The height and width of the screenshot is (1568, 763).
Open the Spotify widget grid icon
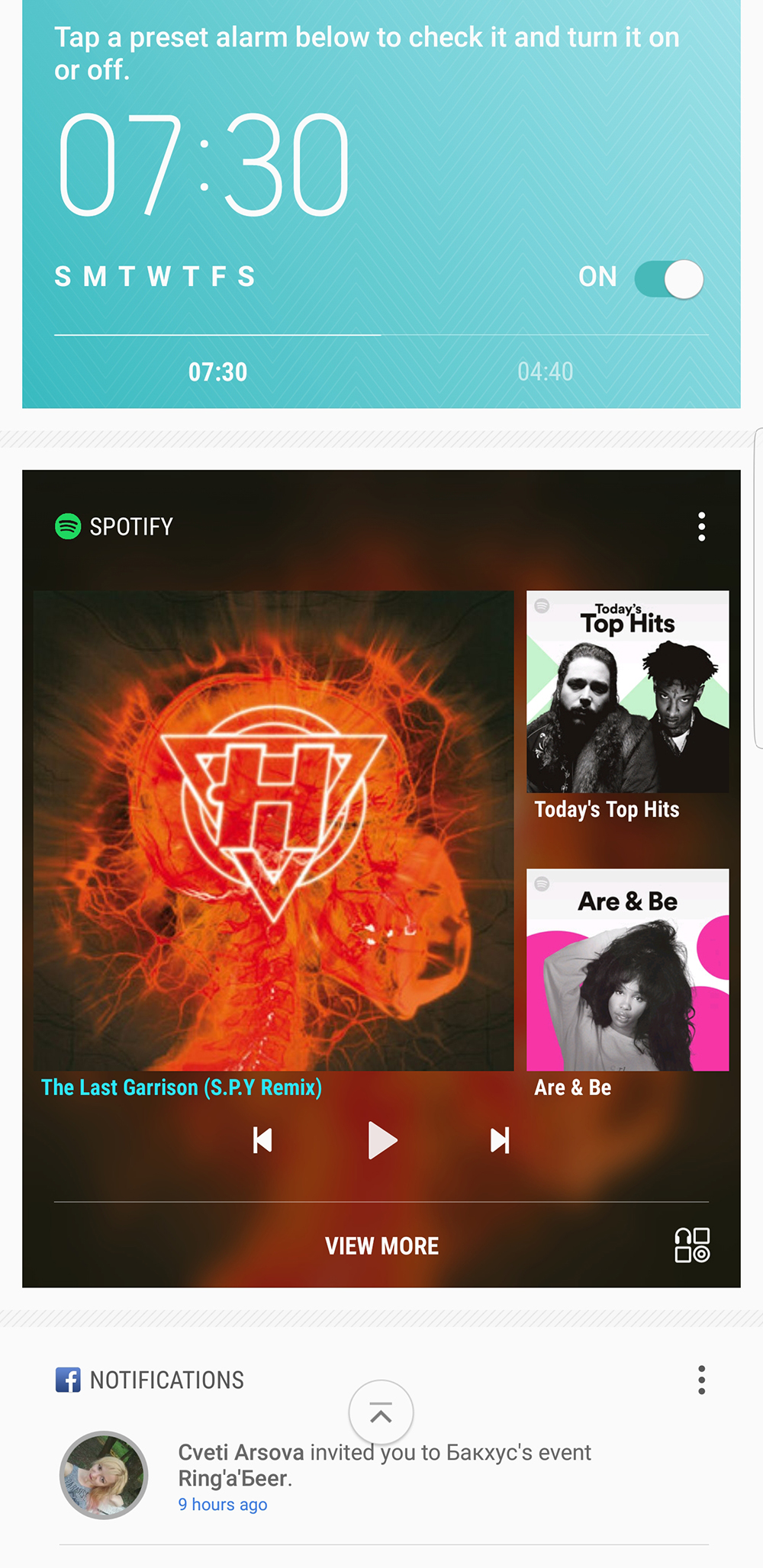pos(692,1245)
